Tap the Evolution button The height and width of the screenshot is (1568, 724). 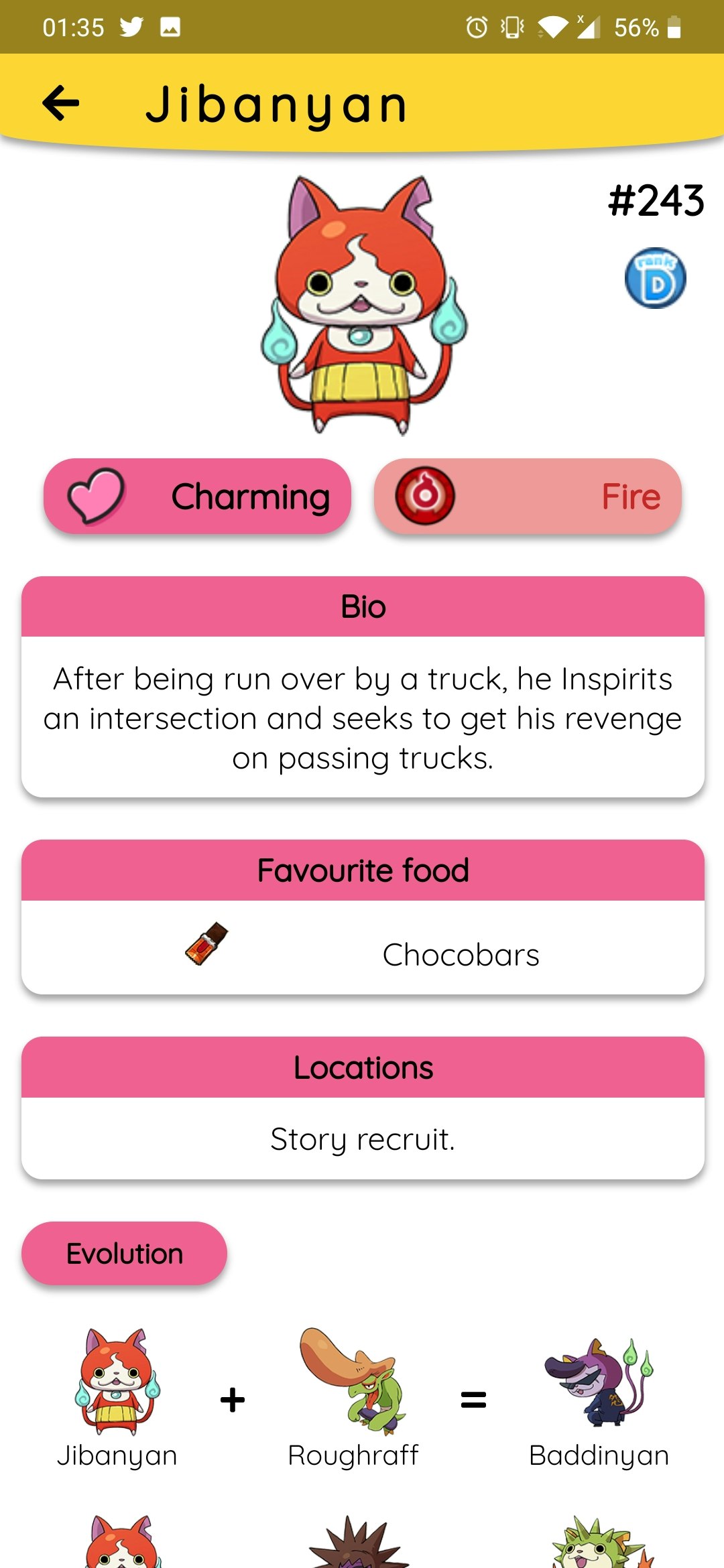pyautogui.click(x=125, y=1253)
